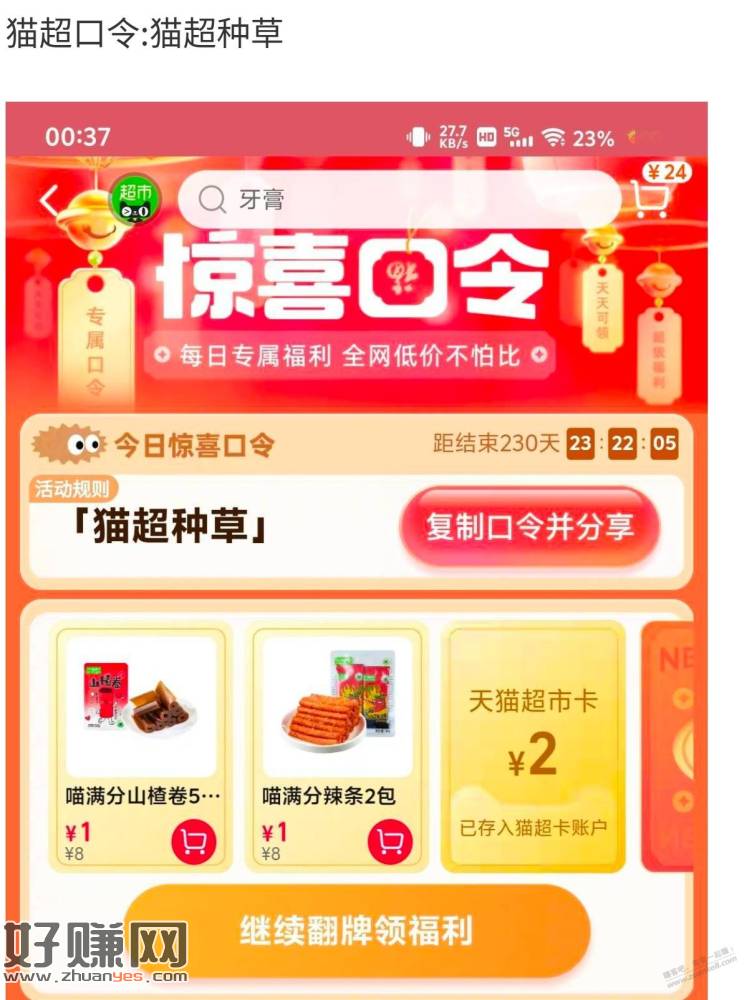
Task: Add 喵满分山楂卷 to the cart
Action: pyautogui.click(x=194, y=842)
